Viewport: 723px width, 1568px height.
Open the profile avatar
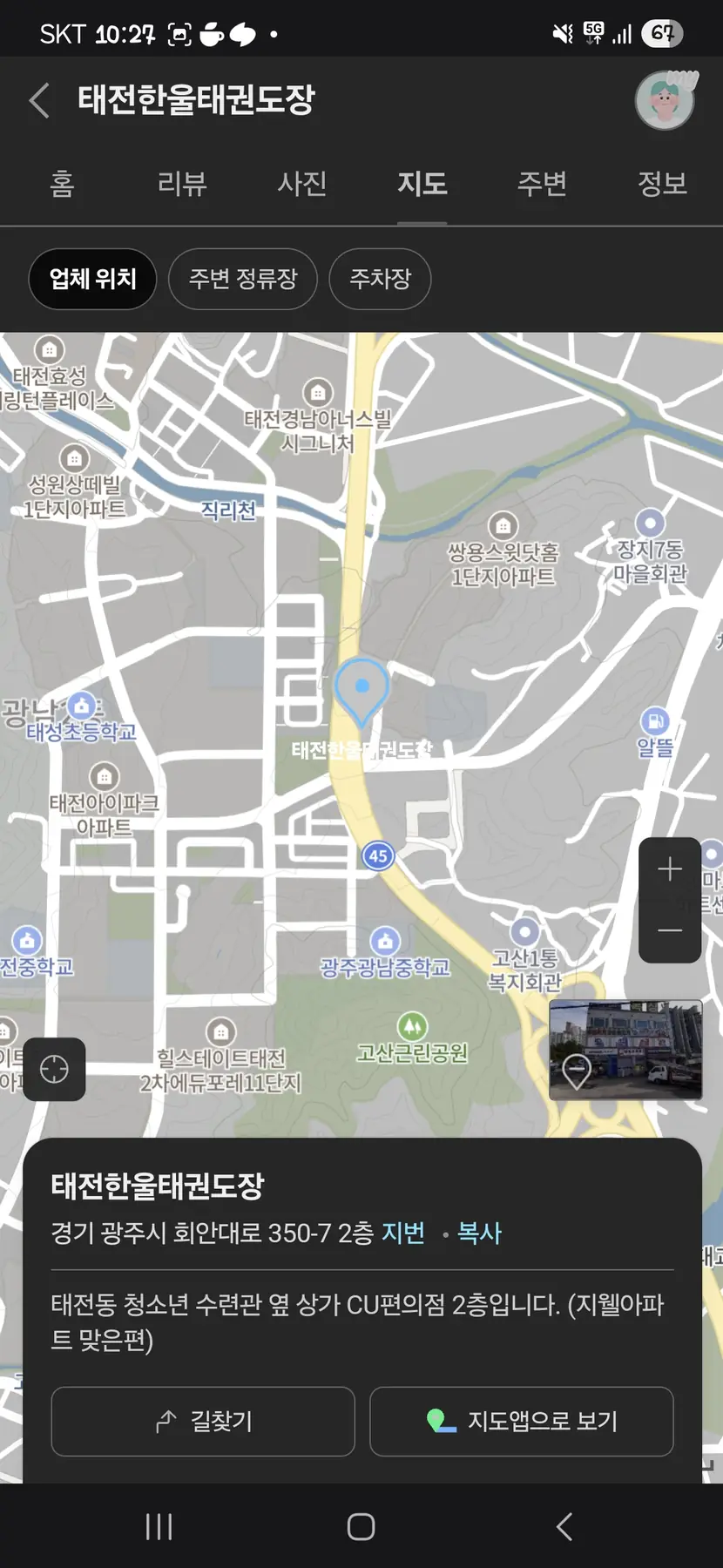(x=666, y=100)
